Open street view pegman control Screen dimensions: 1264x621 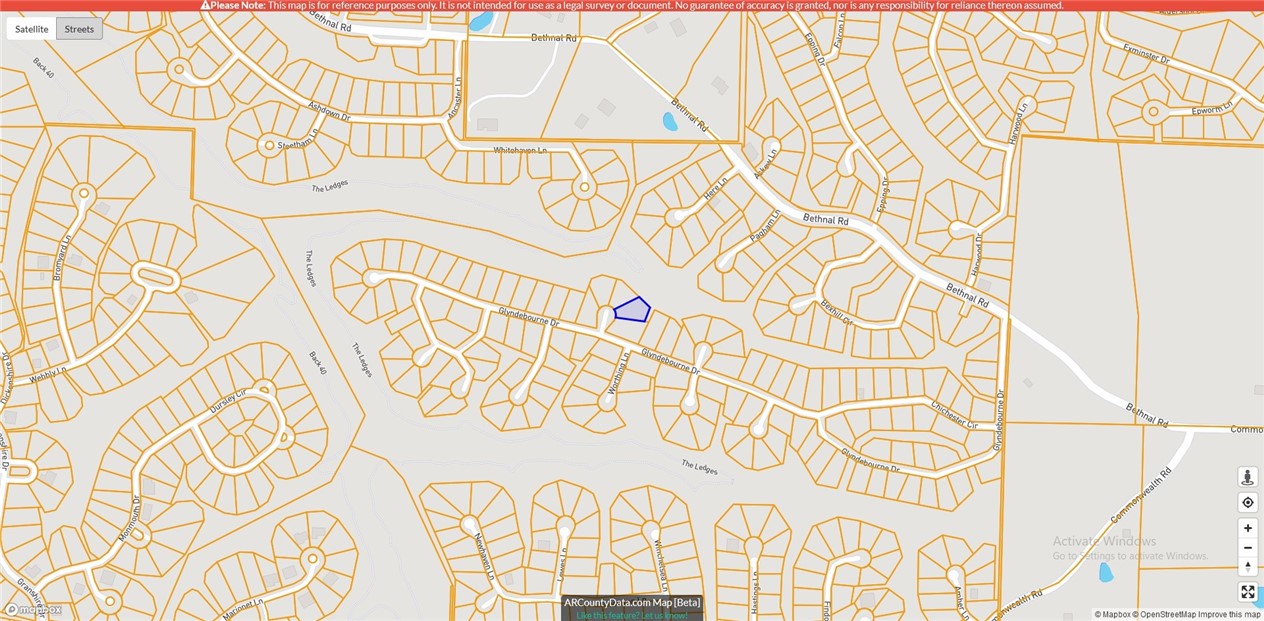1247,477
